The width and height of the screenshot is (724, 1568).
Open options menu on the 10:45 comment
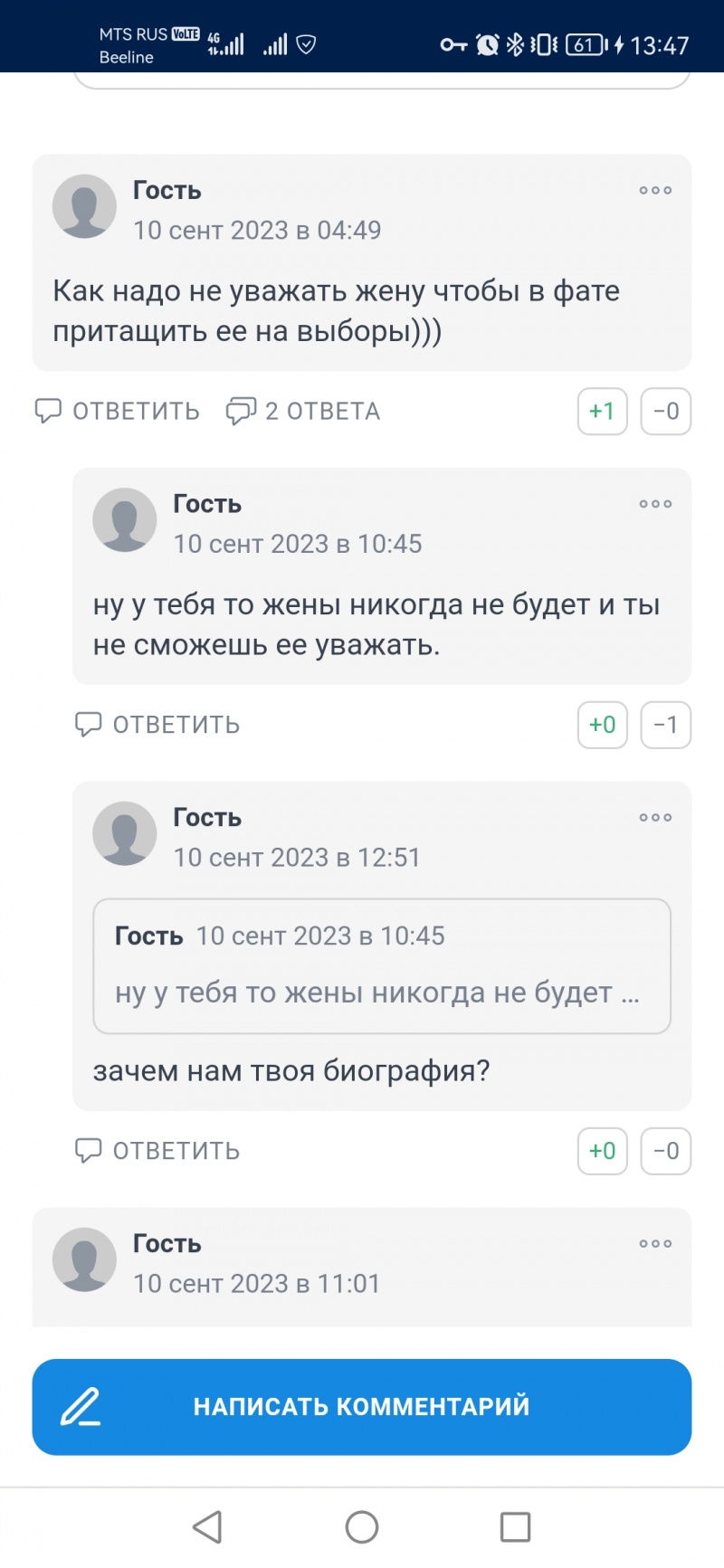click(x=655, y=504)
